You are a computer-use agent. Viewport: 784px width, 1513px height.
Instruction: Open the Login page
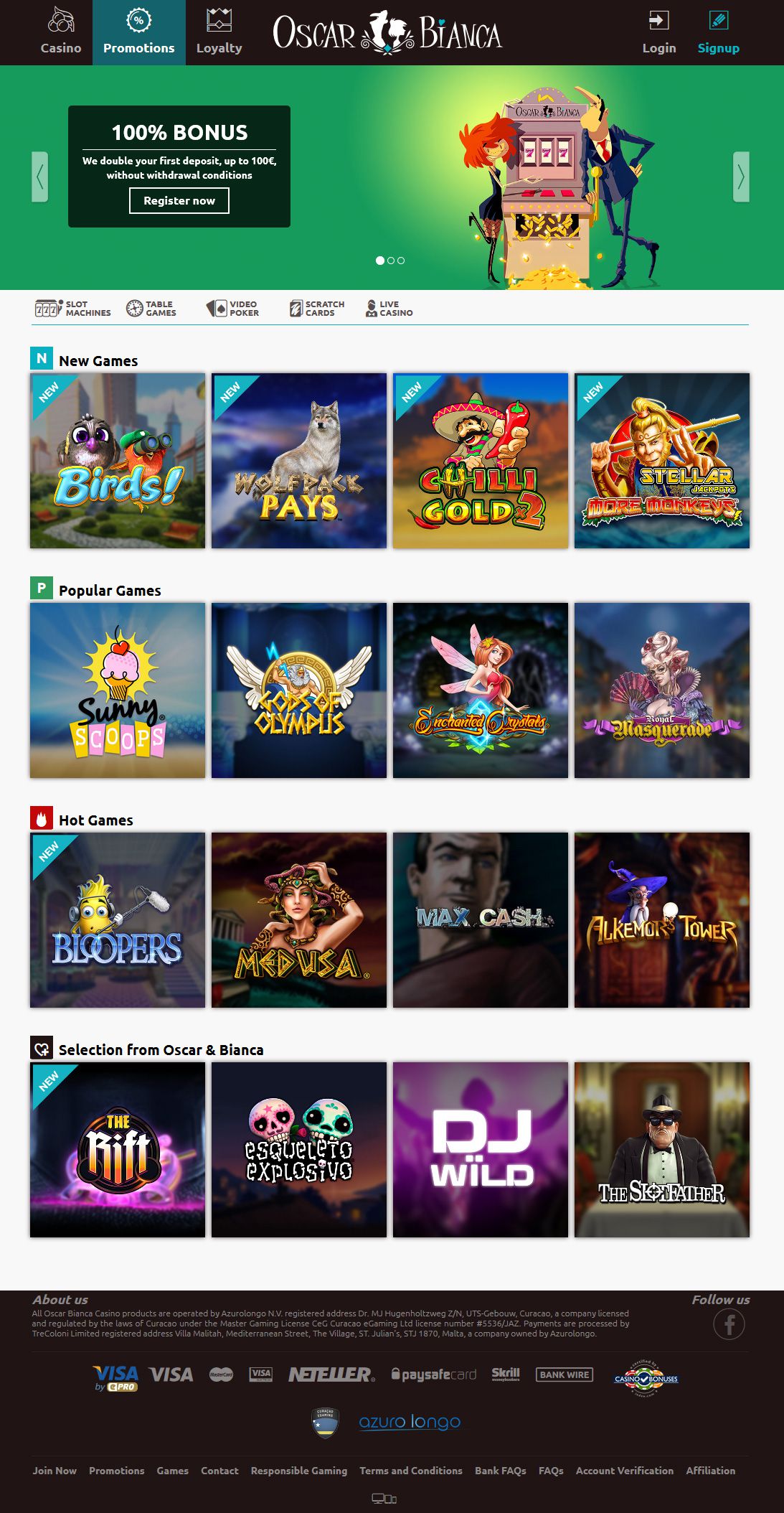658,33
